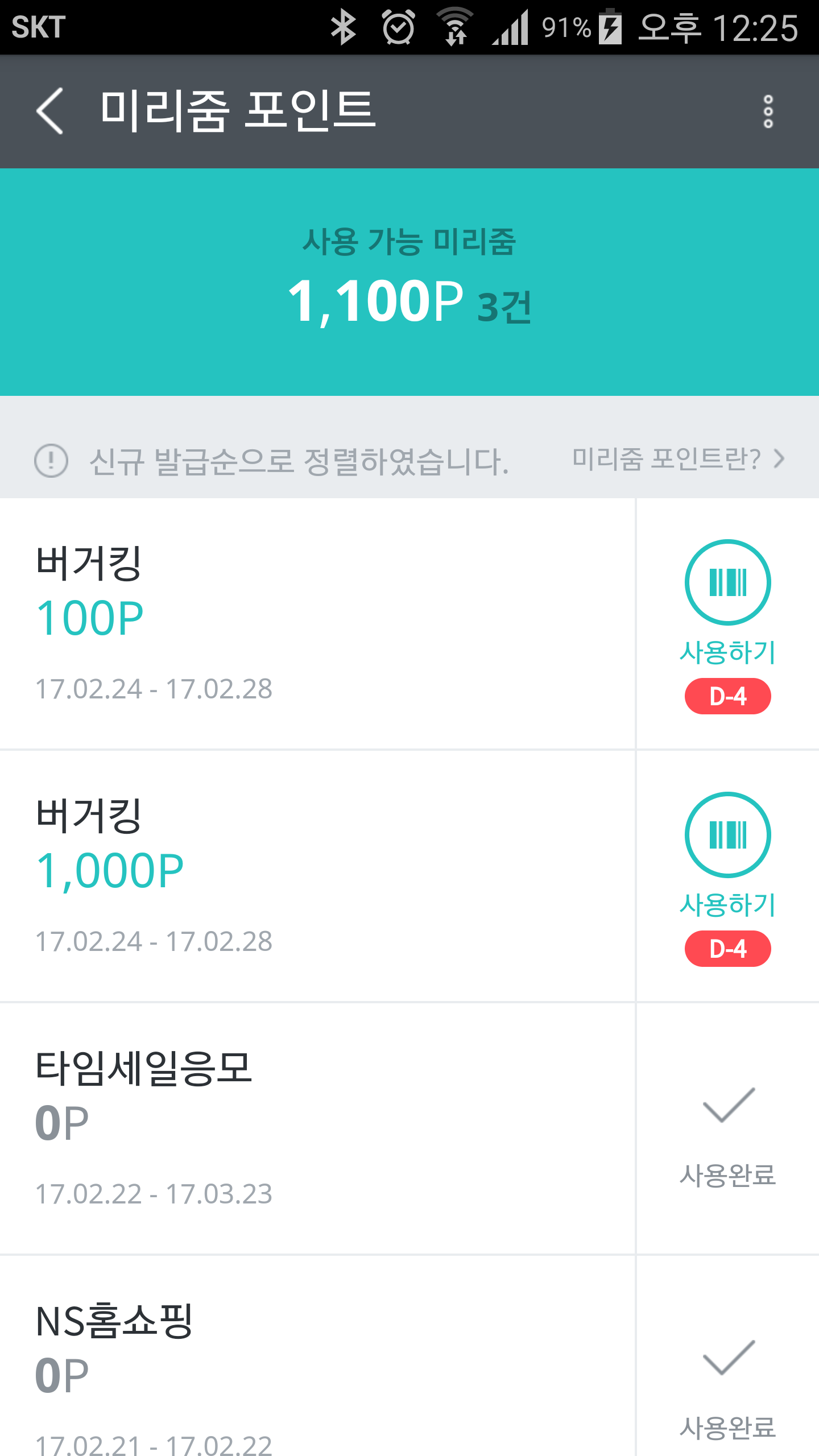Open the NS홈쇼핑 point row

tap(316, 1365)
